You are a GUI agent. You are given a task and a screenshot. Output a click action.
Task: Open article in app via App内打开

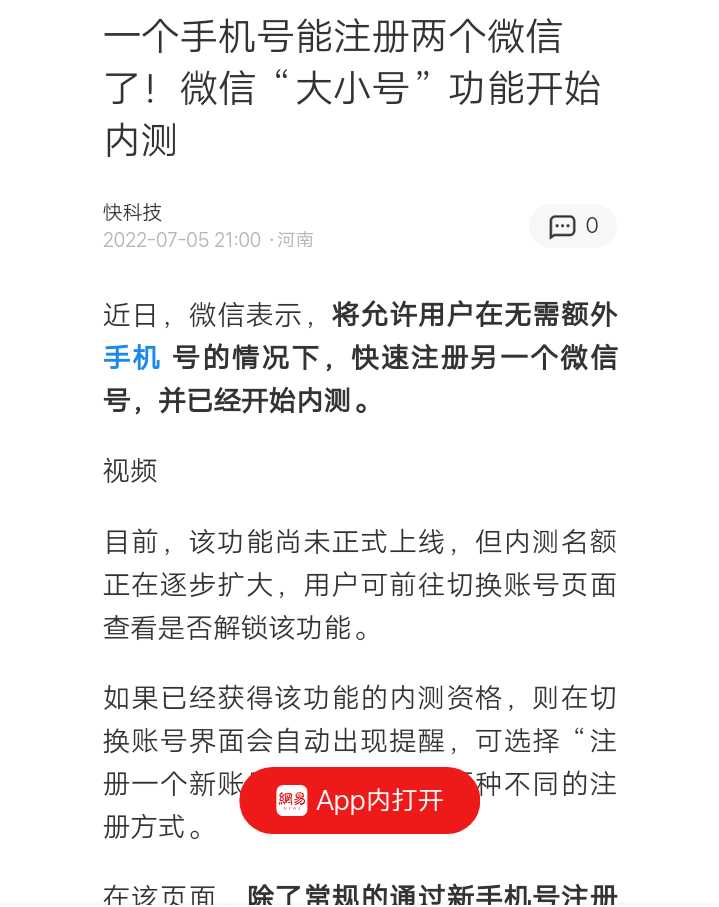tap(360, 800)
